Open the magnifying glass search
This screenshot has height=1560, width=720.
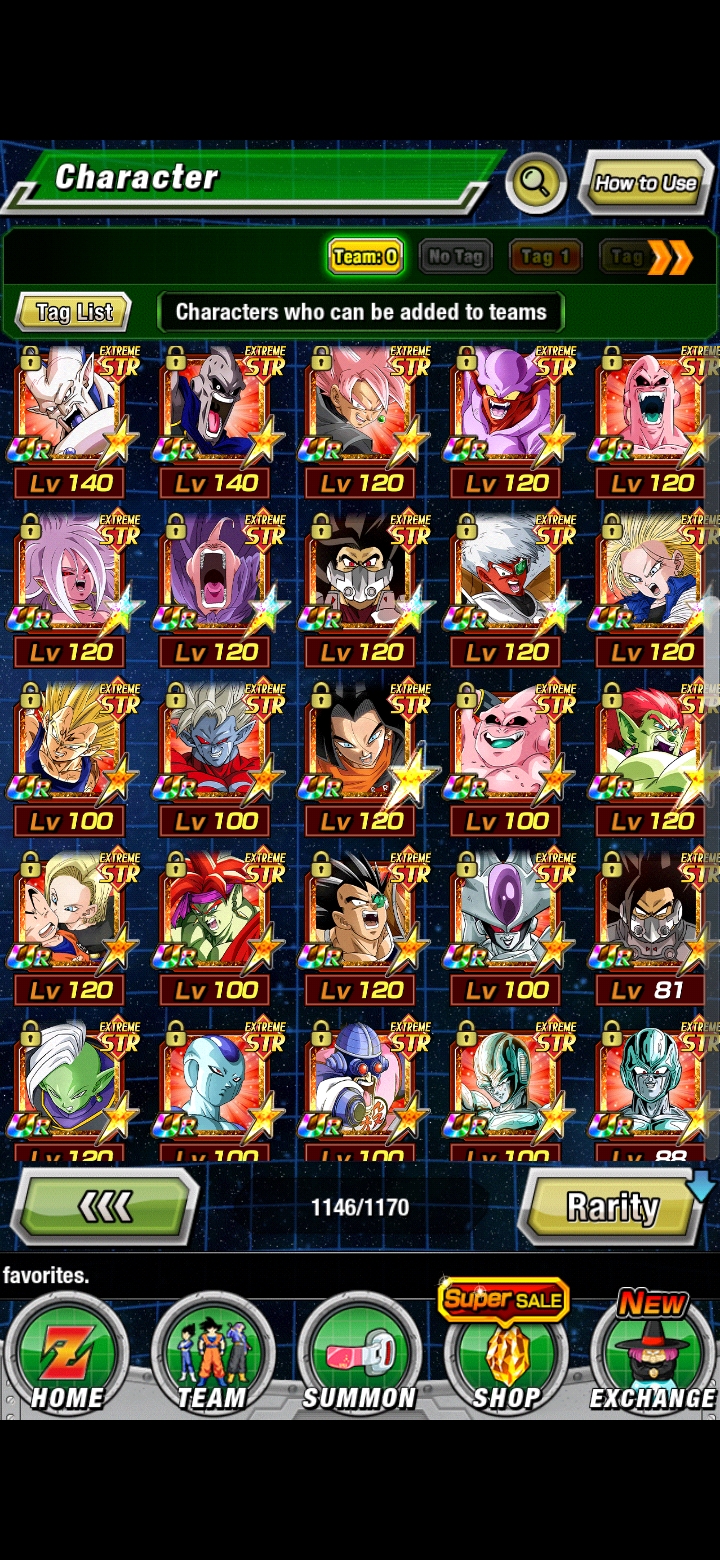tap(536, 182)
